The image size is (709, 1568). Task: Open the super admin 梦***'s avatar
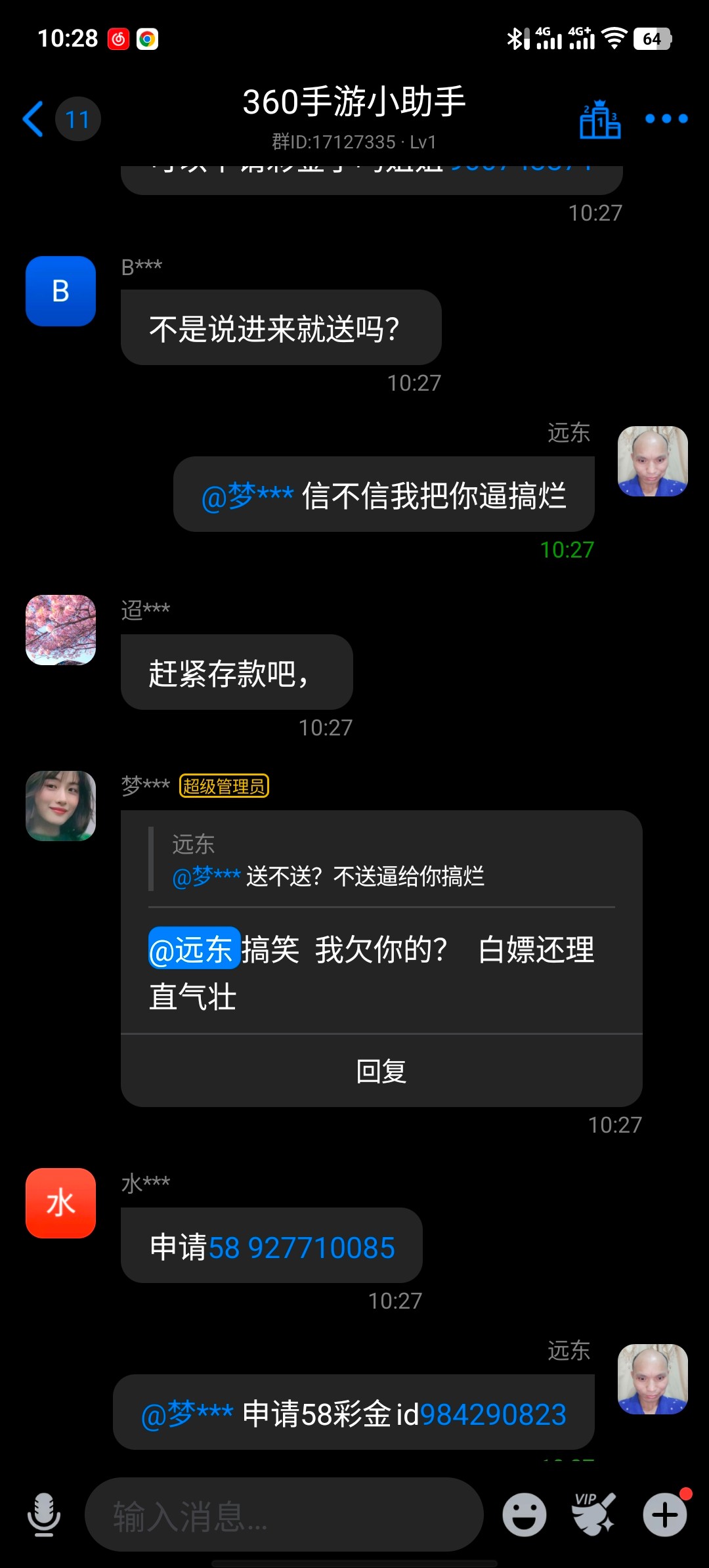(x=60, y=806)
